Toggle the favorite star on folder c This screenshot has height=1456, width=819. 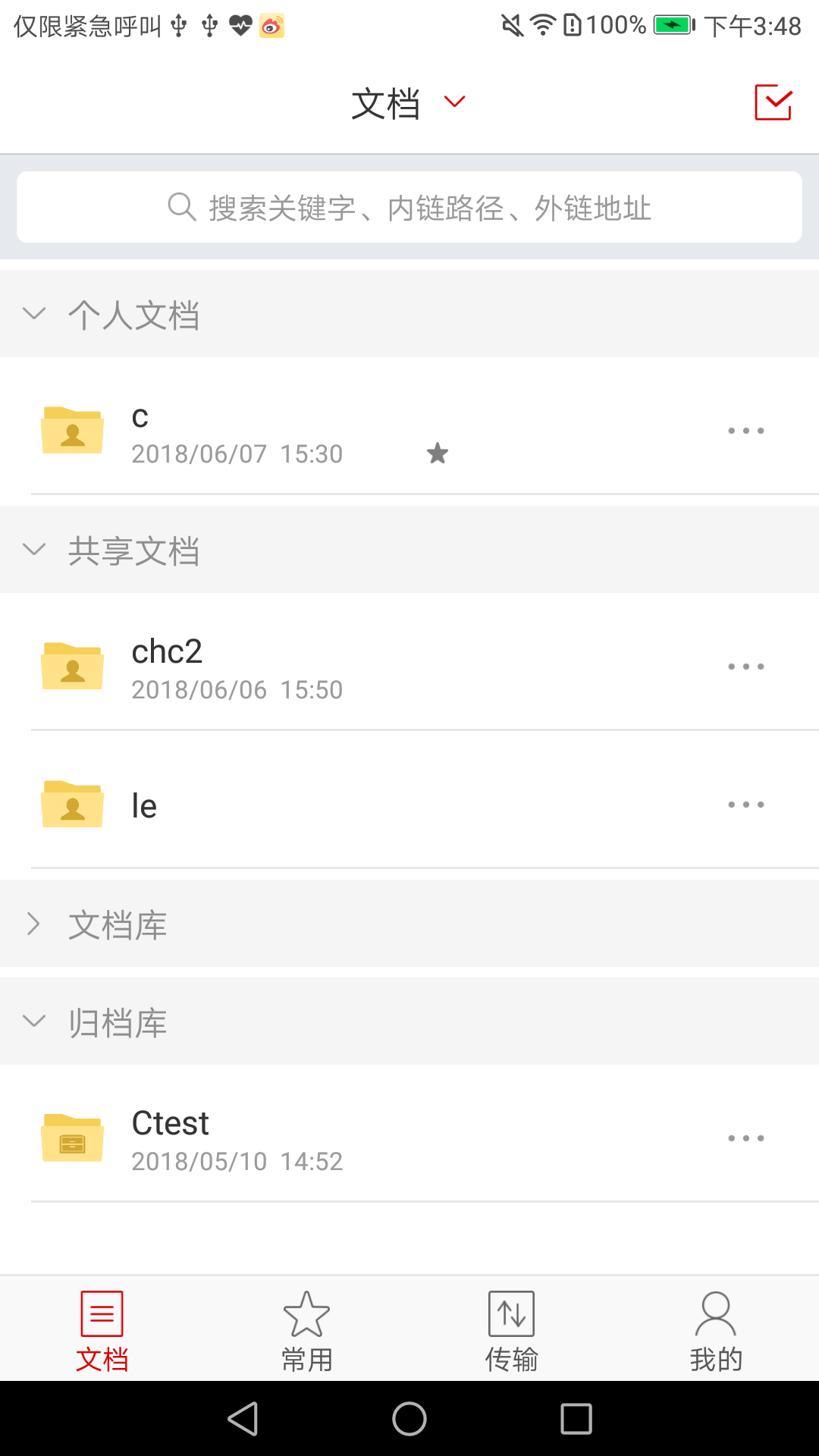click(x=438, y=453)
